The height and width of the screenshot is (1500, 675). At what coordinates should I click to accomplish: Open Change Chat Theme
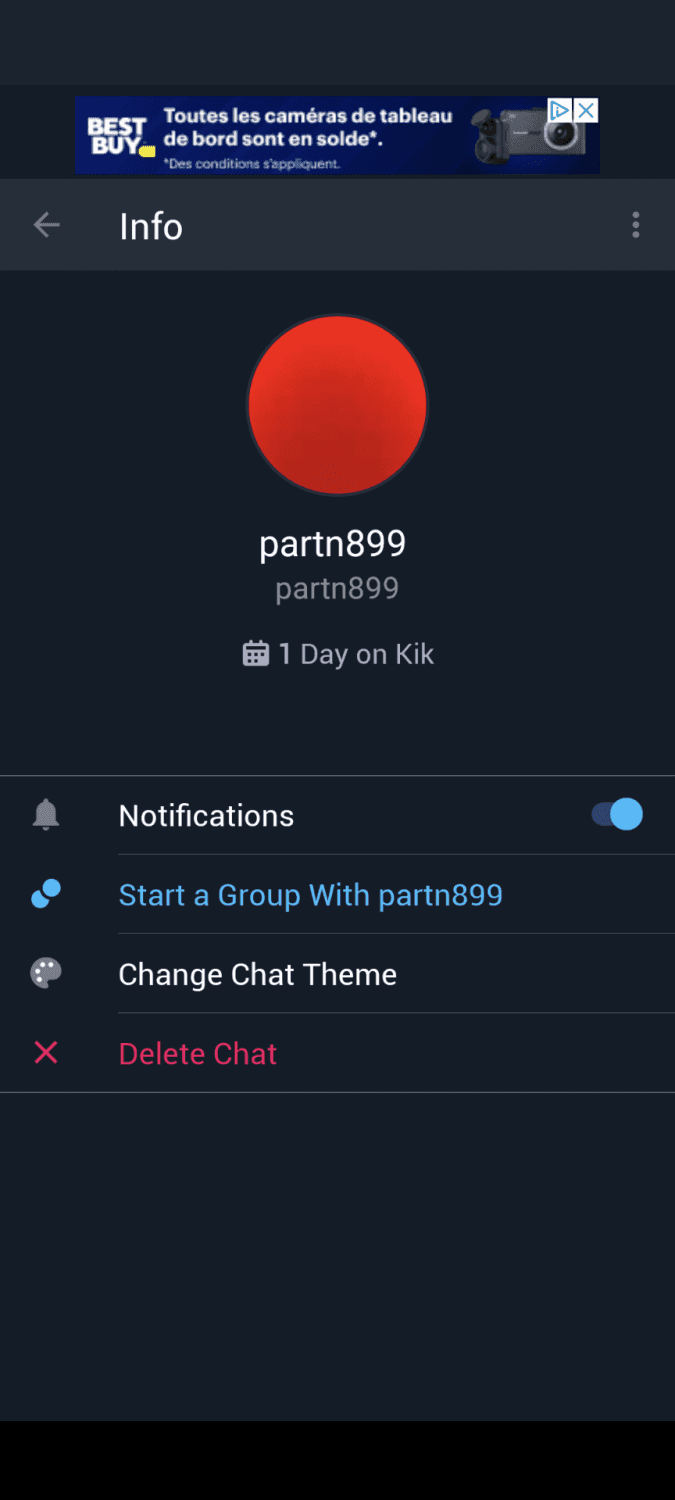point(257,974)
